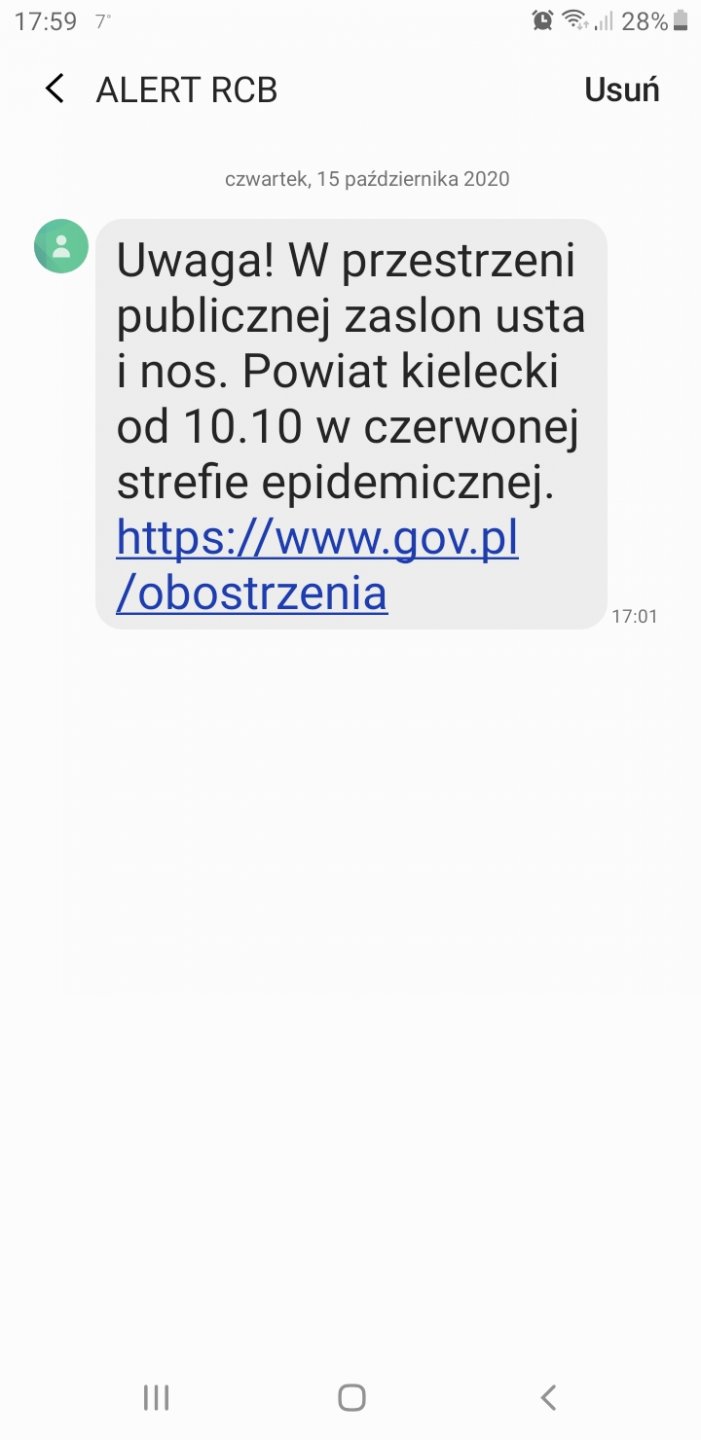Open the gov.pl/obostrzenia link
Image resolution: width=701 pixels, height=1440 pixels.
pyautogui.click(x=316, y=566)
